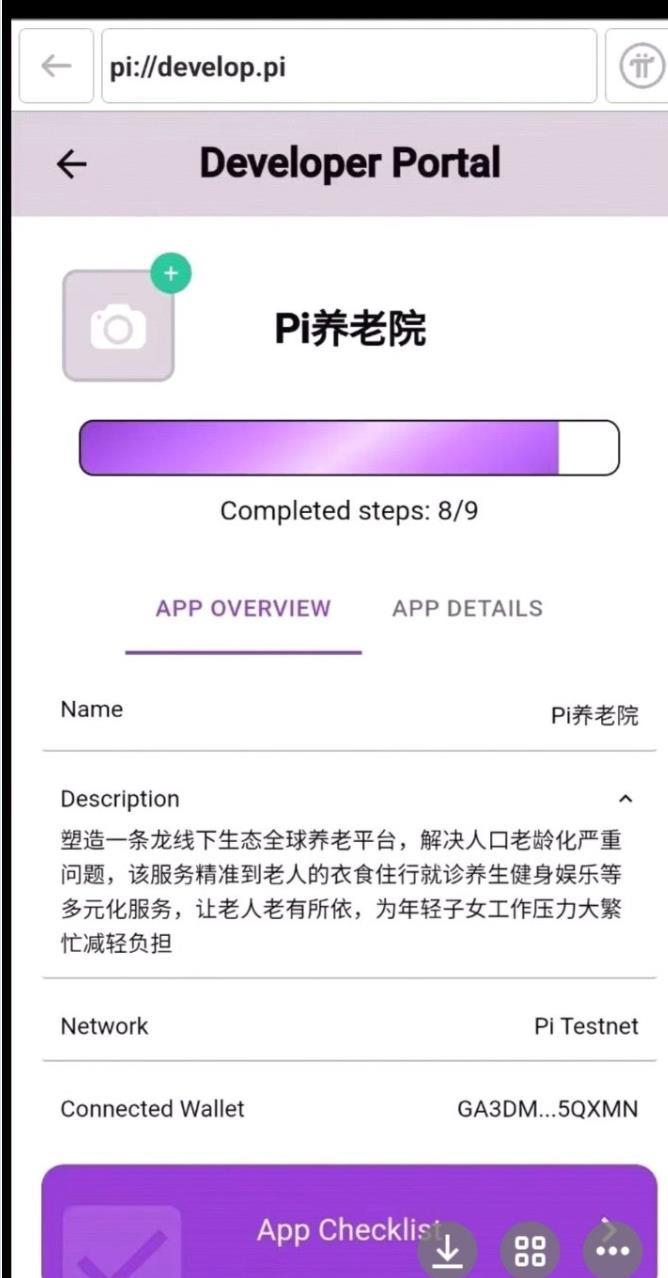Select the App Overview tab
This screenshot has width=668, height=1278.
point(243,608)
